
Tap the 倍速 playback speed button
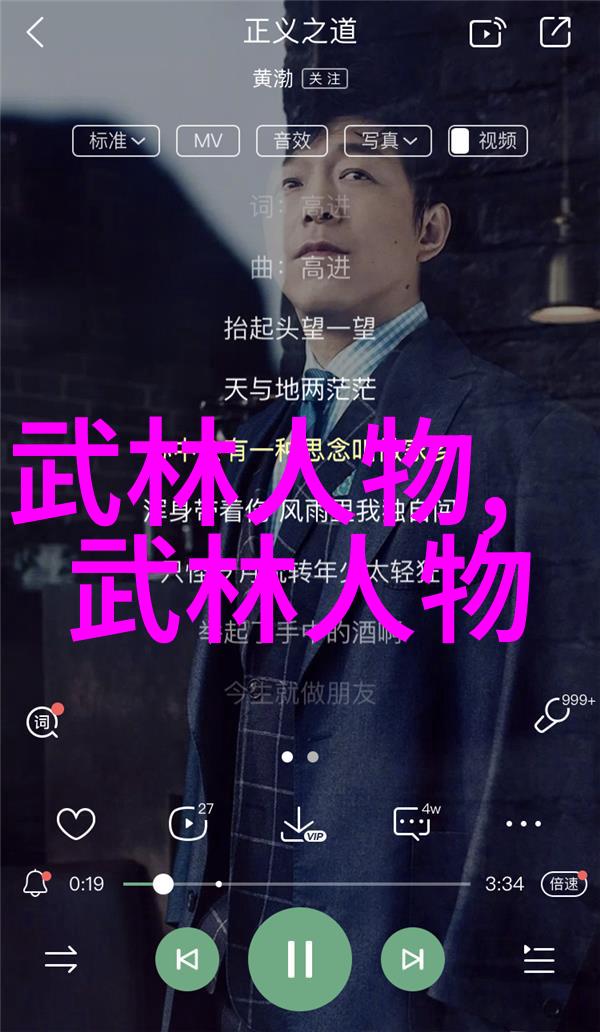coord(563,884)
